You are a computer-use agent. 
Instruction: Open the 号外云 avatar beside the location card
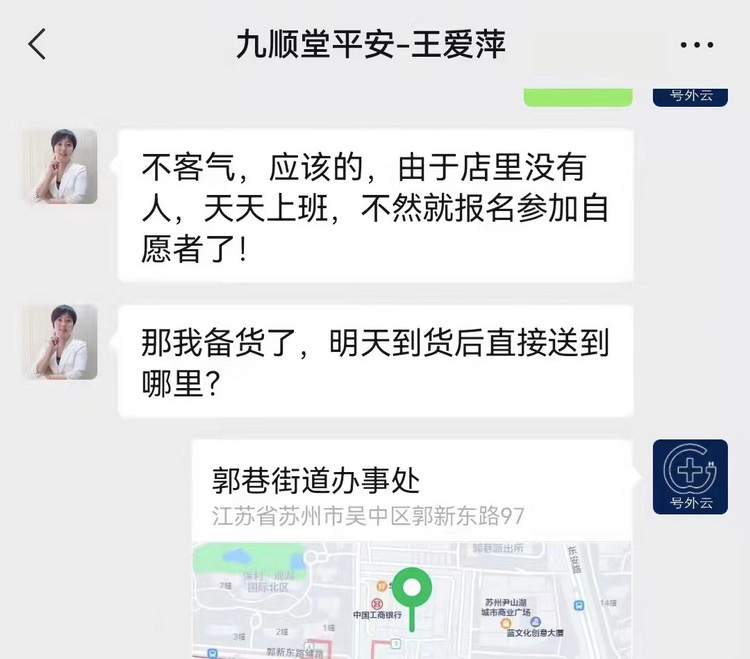coord(690,476)
